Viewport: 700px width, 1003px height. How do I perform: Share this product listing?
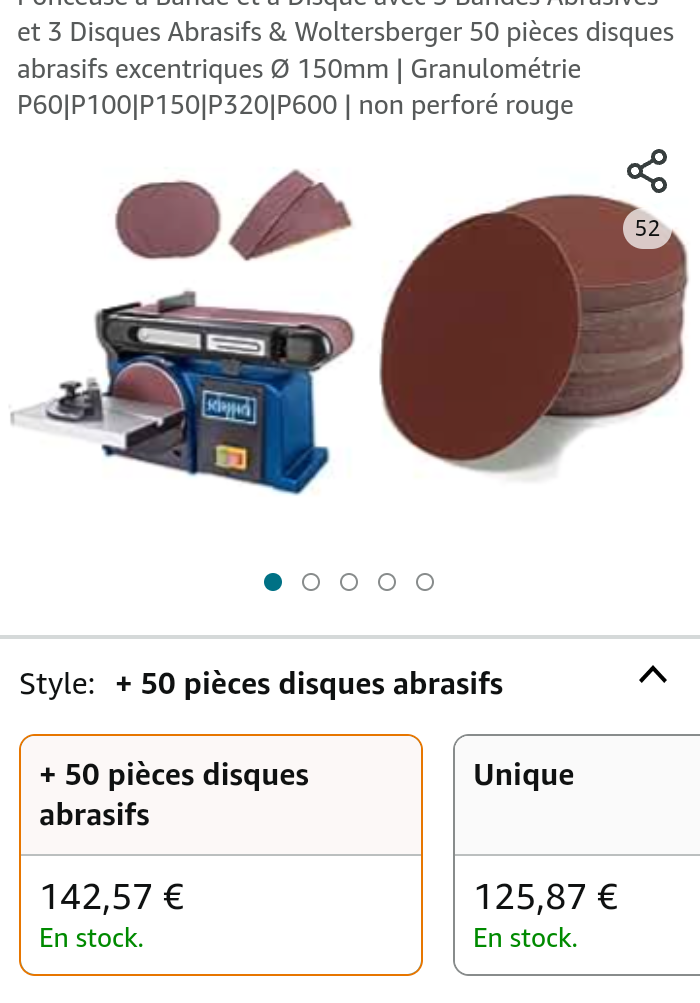(x=647, y=171)
